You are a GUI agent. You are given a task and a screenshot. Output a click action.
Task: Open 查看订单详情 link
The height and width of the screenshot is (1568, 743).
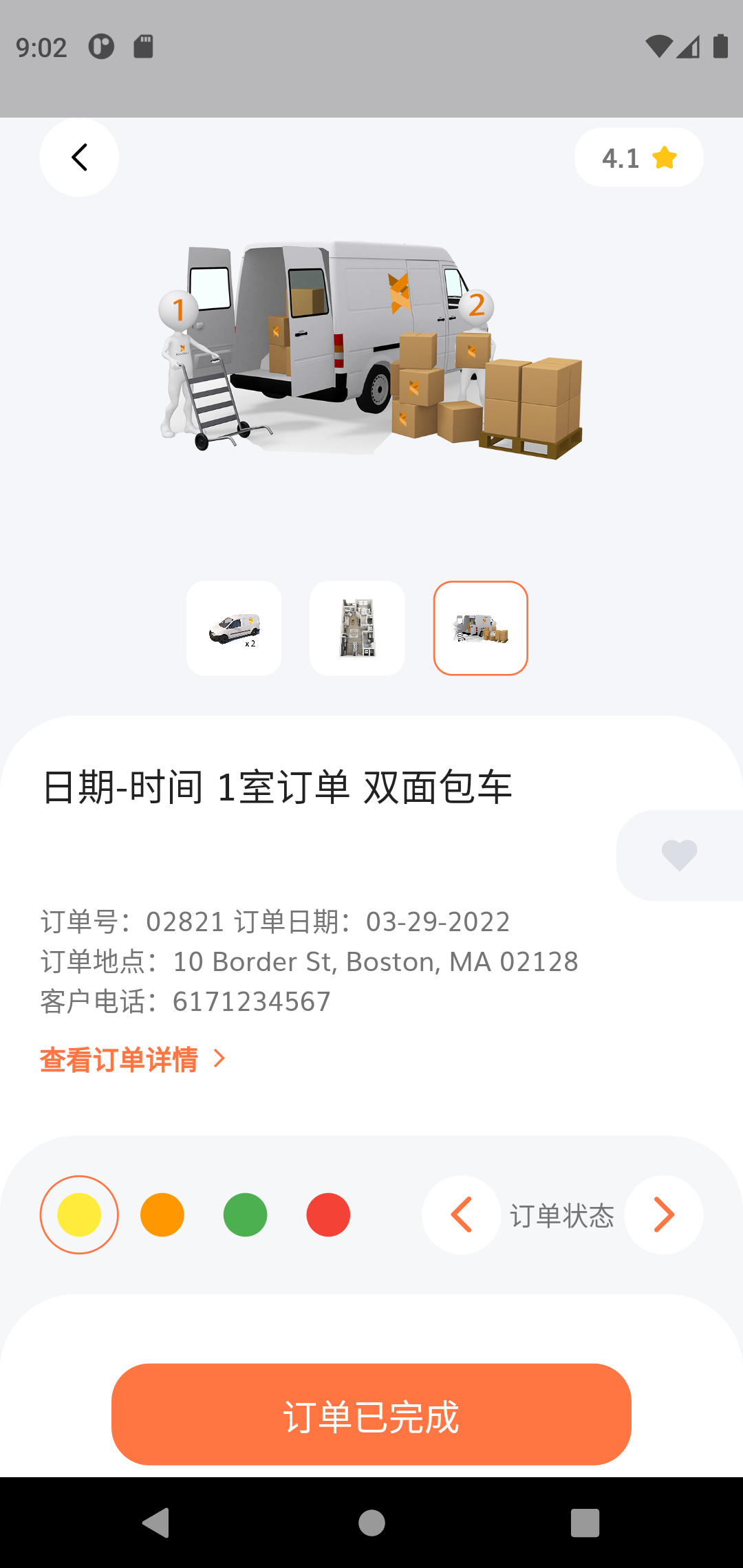[132, 1060]
